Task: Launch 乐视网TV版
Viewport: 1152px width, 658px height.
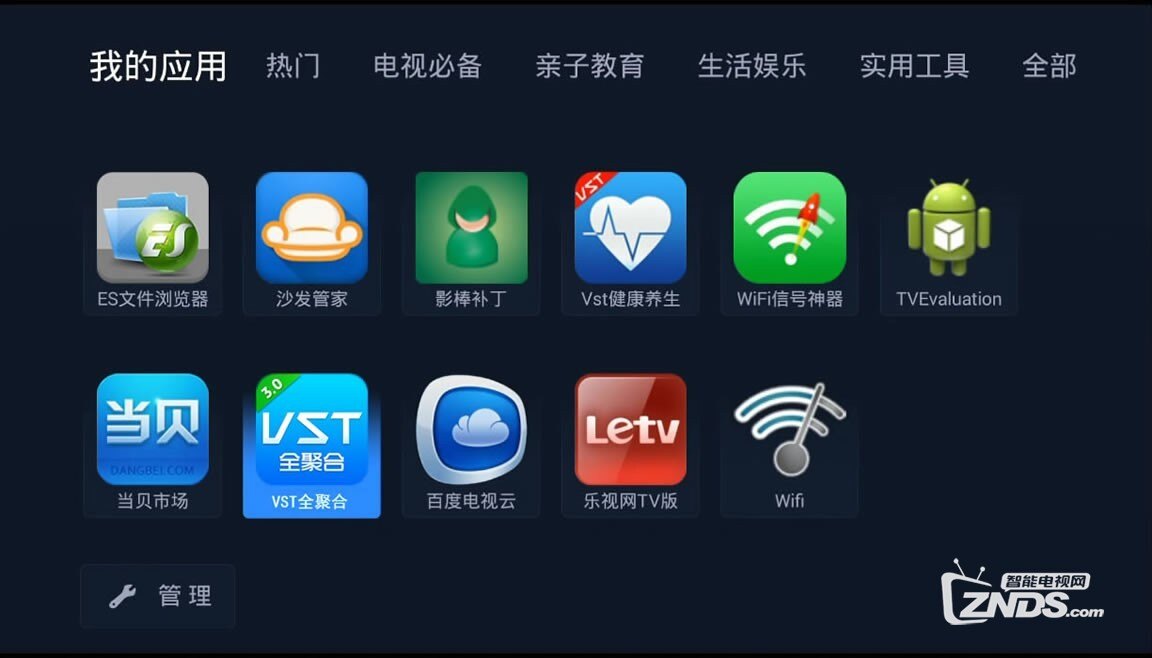Action: 630,431
